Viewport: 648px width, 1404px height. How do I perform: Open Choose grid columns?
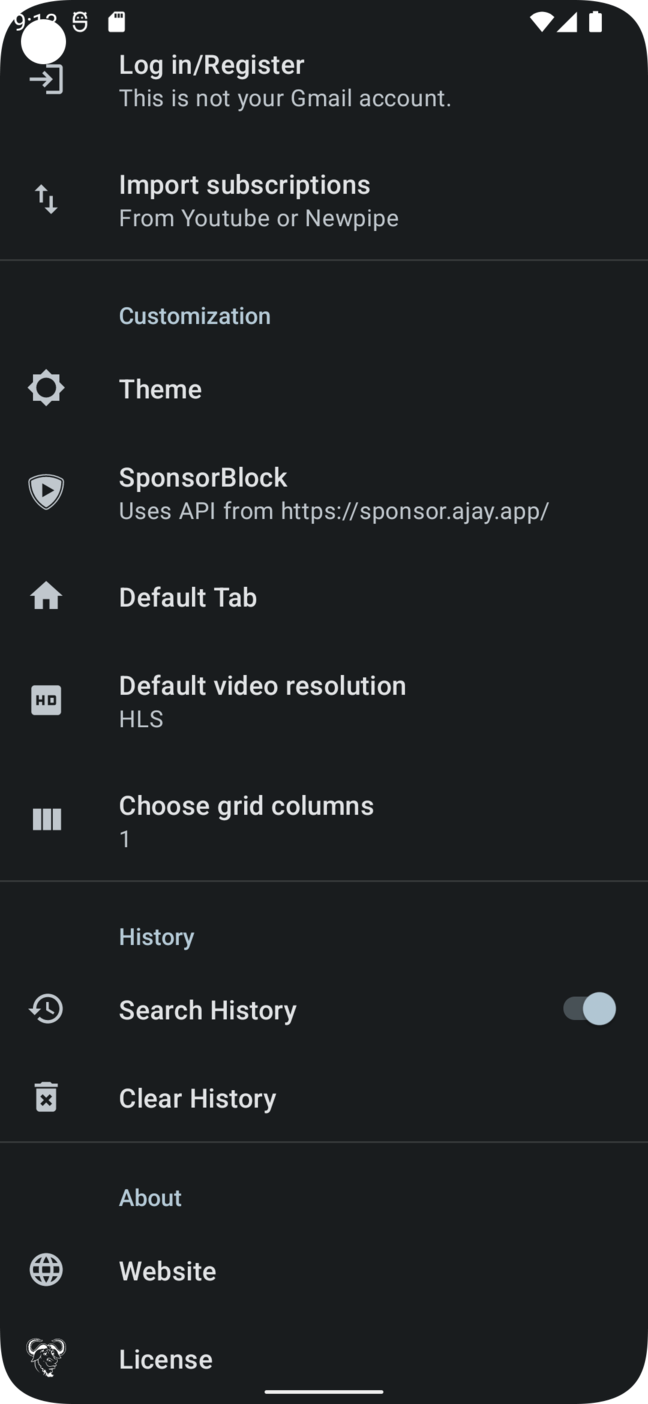point(324,821)
